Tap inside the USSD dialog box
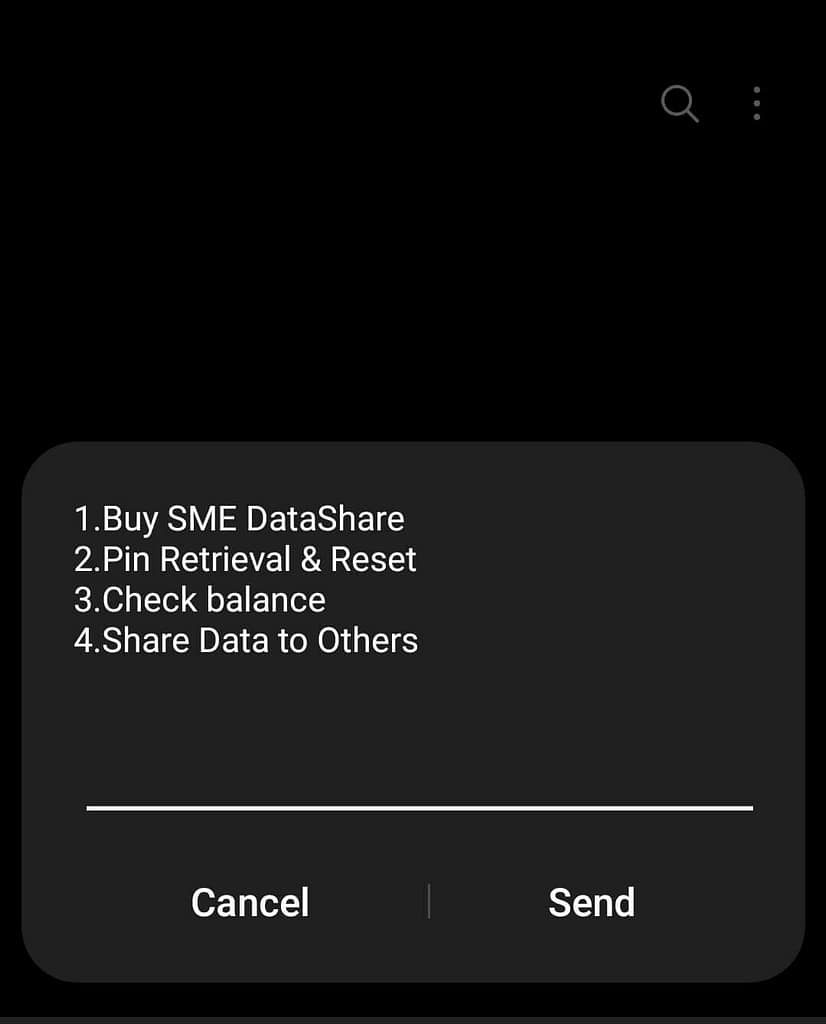 click(x=413, y=710)
